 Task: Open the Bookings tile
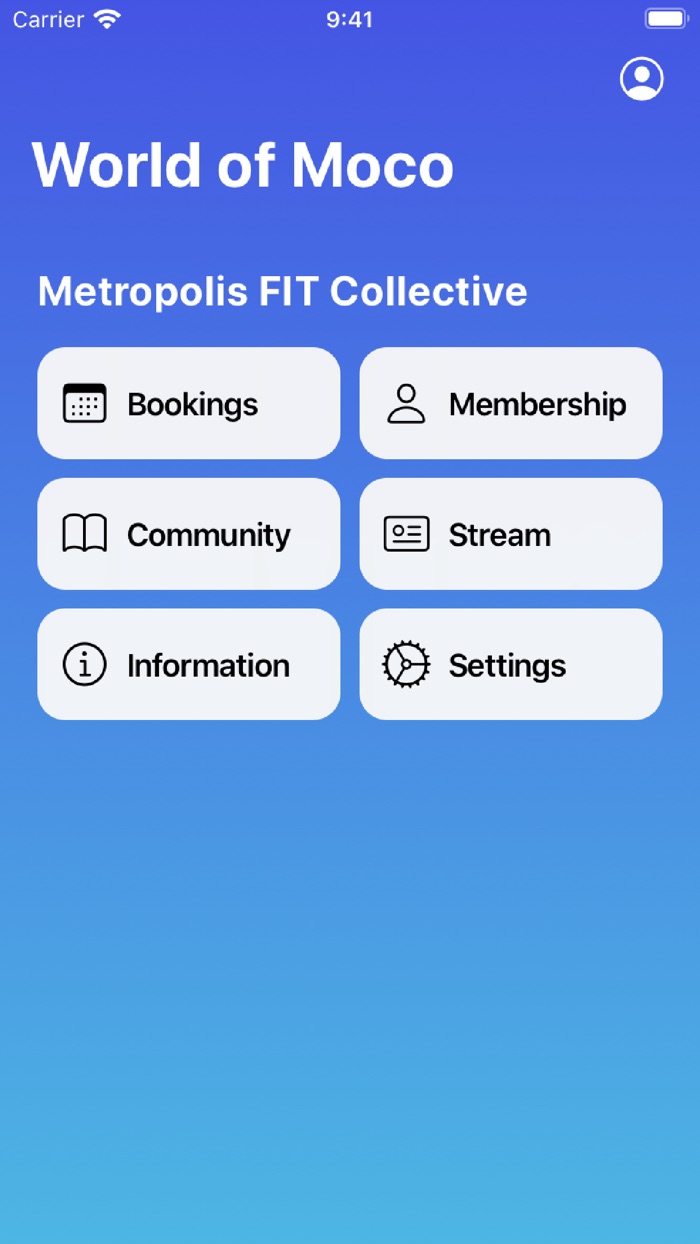[x=189, y=403]
